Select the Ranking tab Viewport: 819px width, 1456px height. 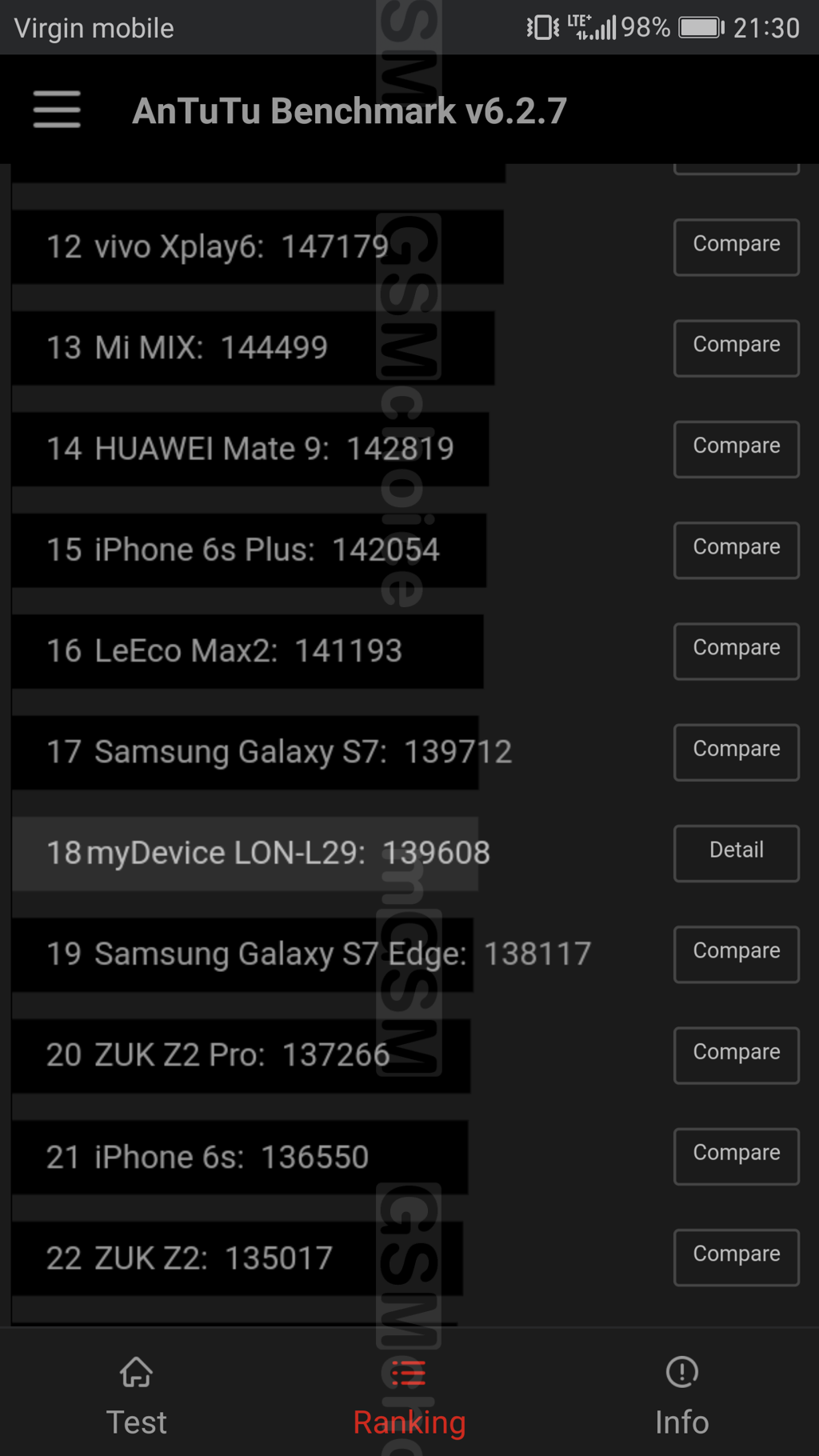(x=409, y=1395)
